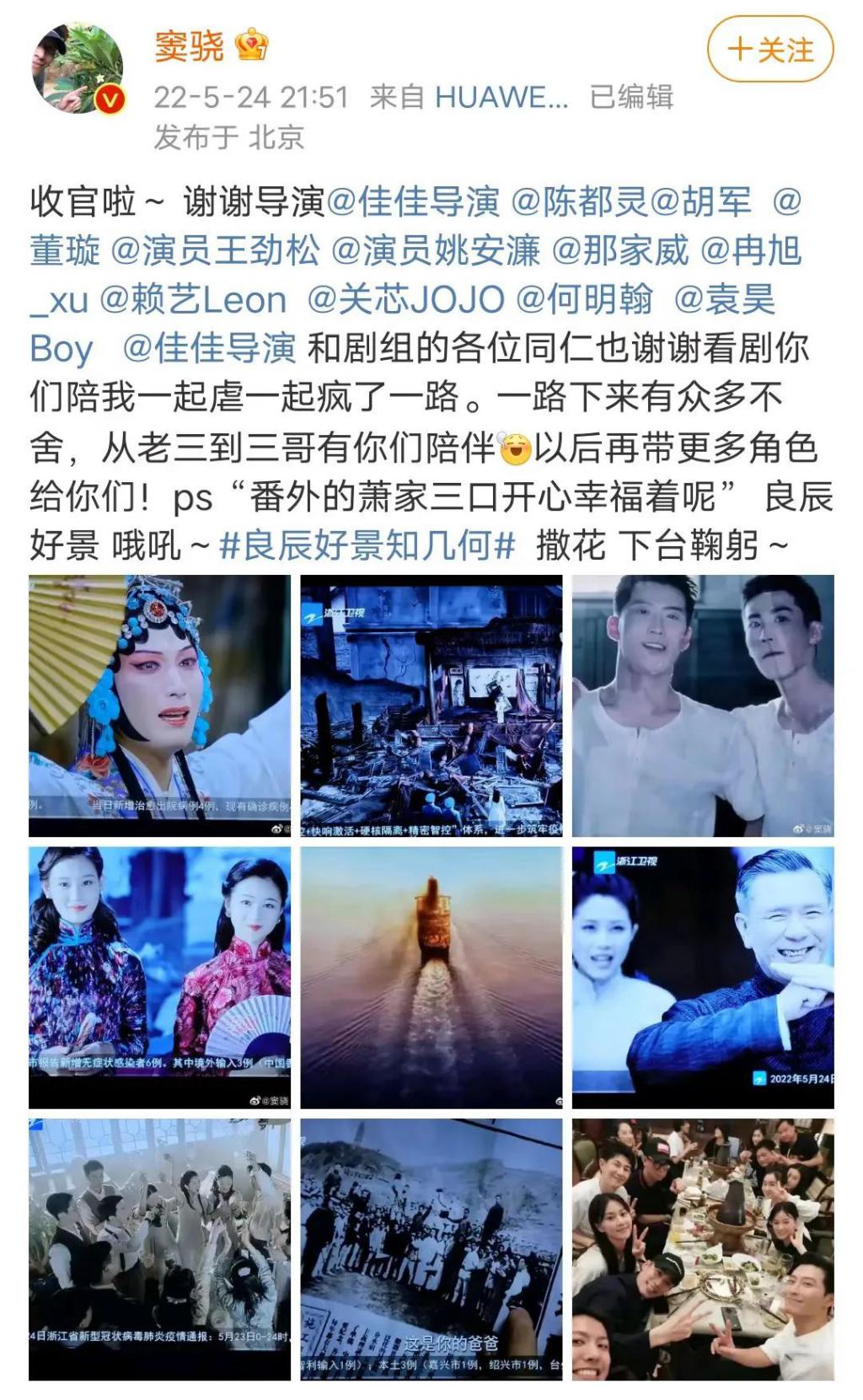
Task: Open the @演员王劲松 mention
Action: 216,251
